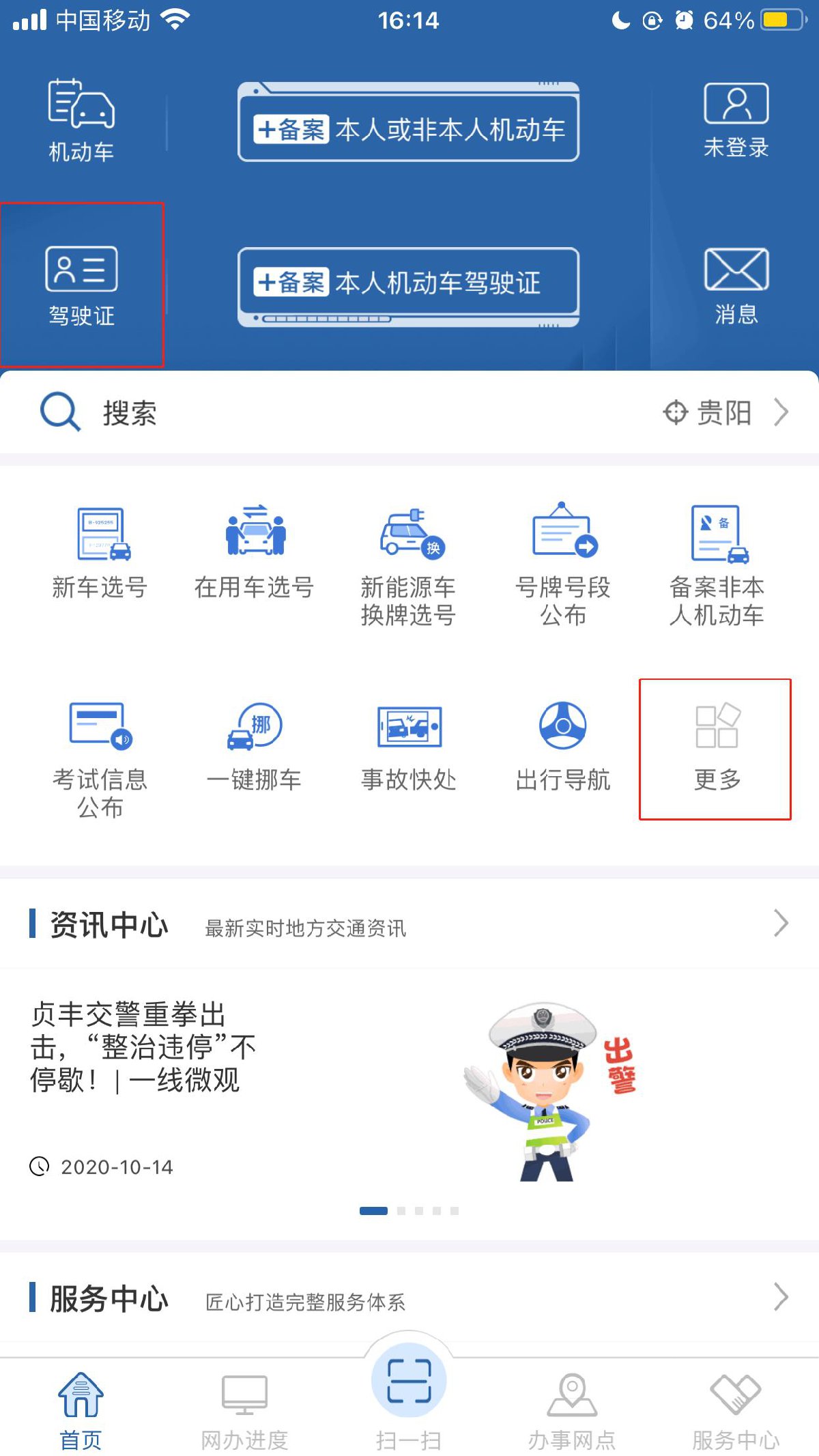Image resolution: width=819 pixels, height=1456 pixels.
Task: Tap 备案 本人机动车驾驶证 button
Action: (x=408, y=282)
